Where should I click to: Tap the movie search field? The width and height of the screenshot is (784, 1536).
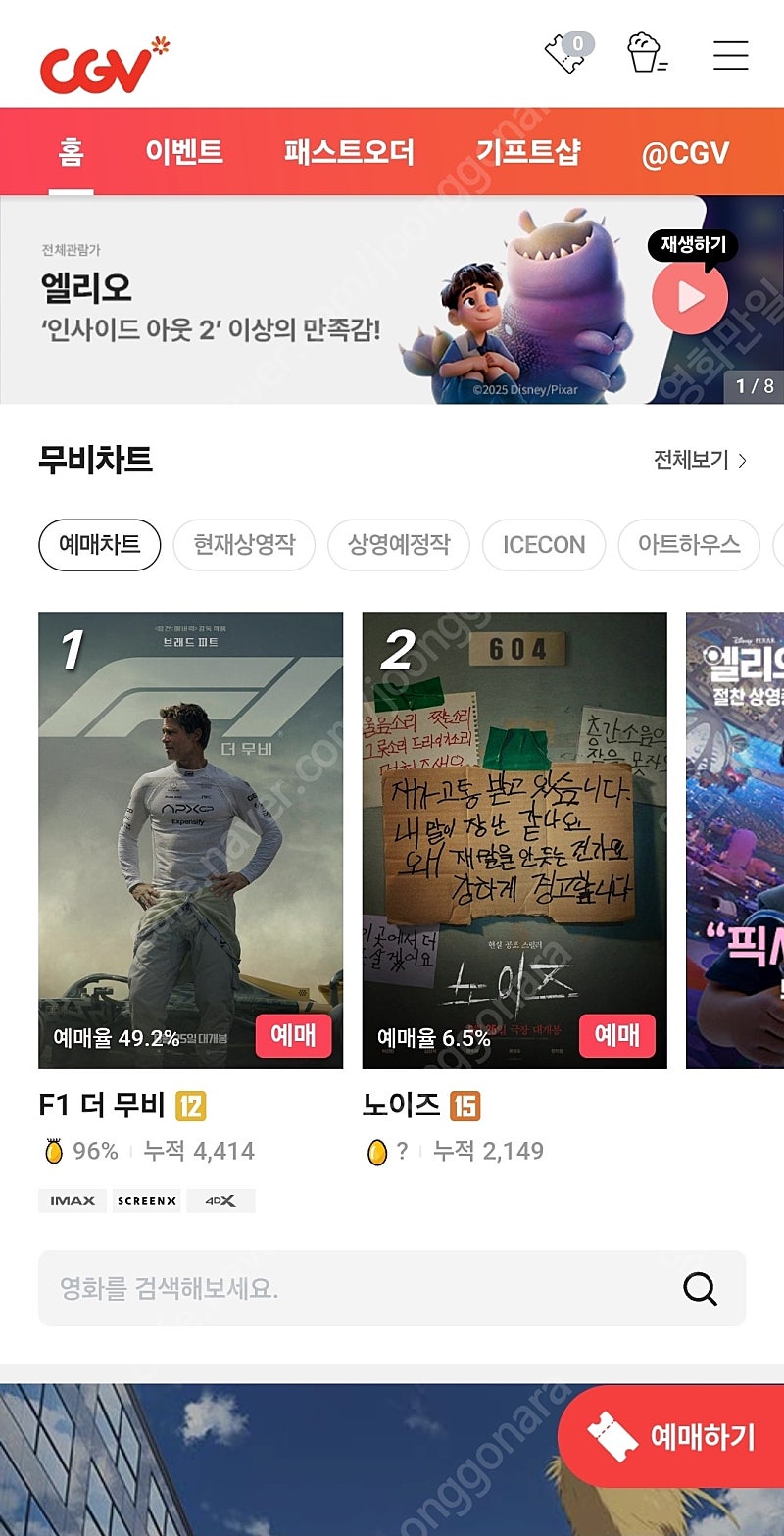pyautogui.click(x=392, y=1288)
